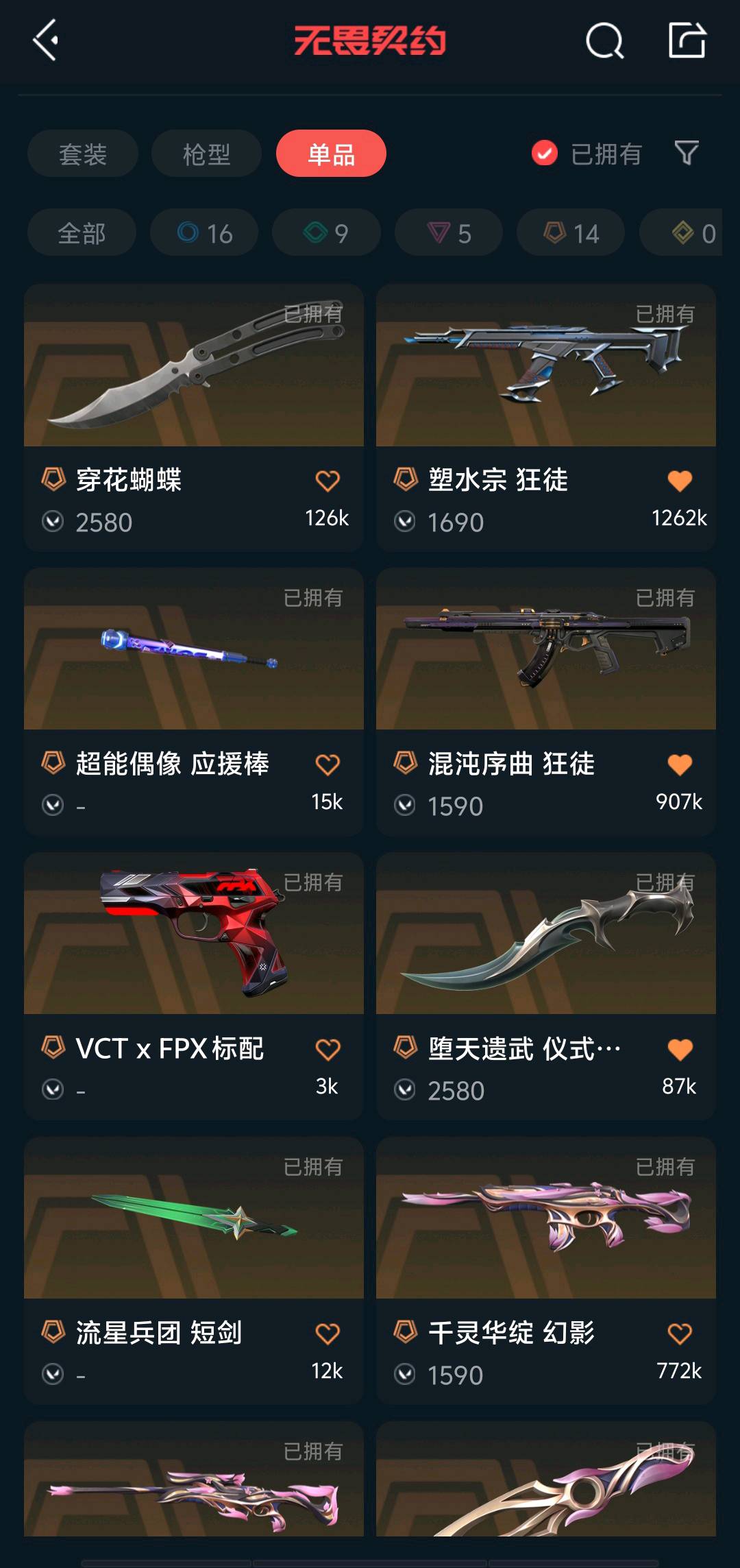The width and height of the screenshot is (740, 1568).
Task: Select the 单品 tab
Action: coord(331,154)
